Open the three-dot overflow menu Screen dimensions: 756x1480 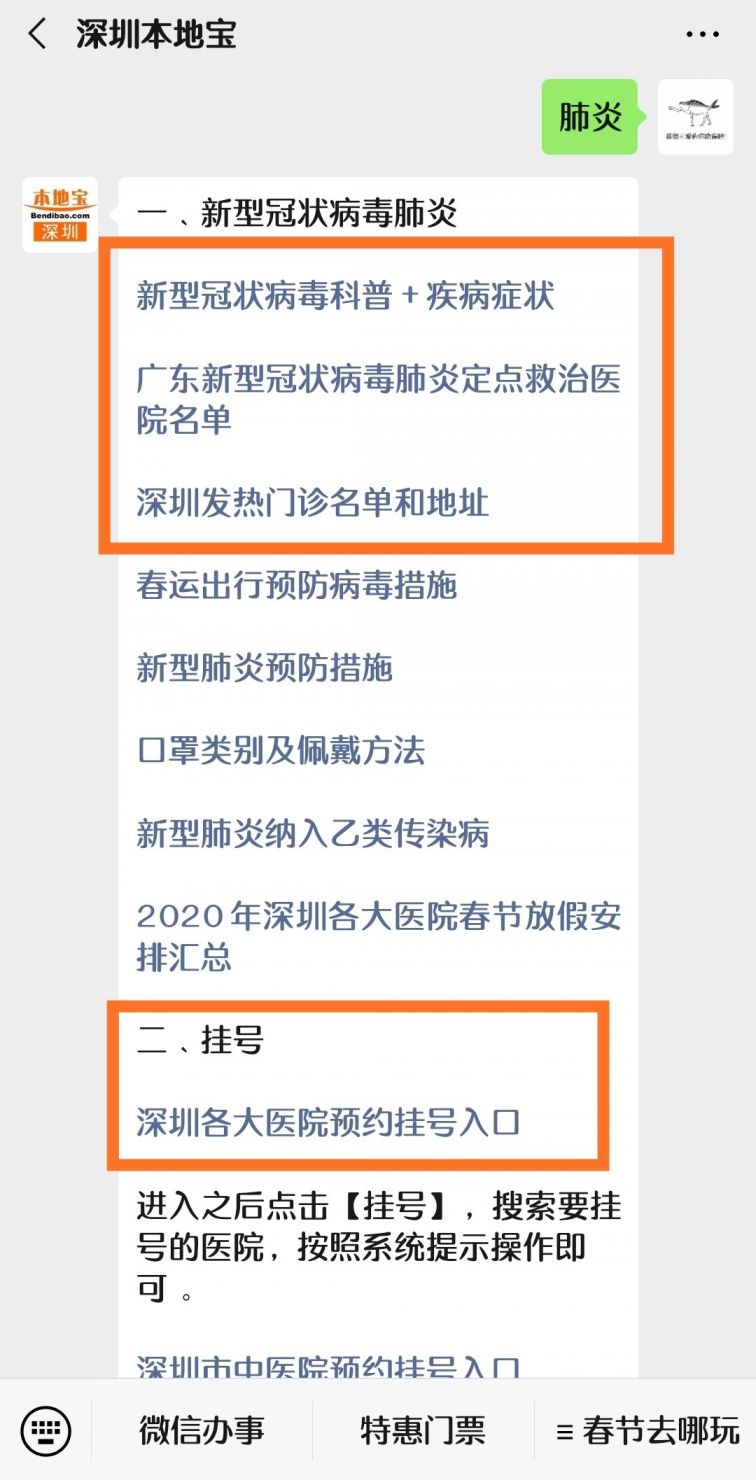(702, 35)
